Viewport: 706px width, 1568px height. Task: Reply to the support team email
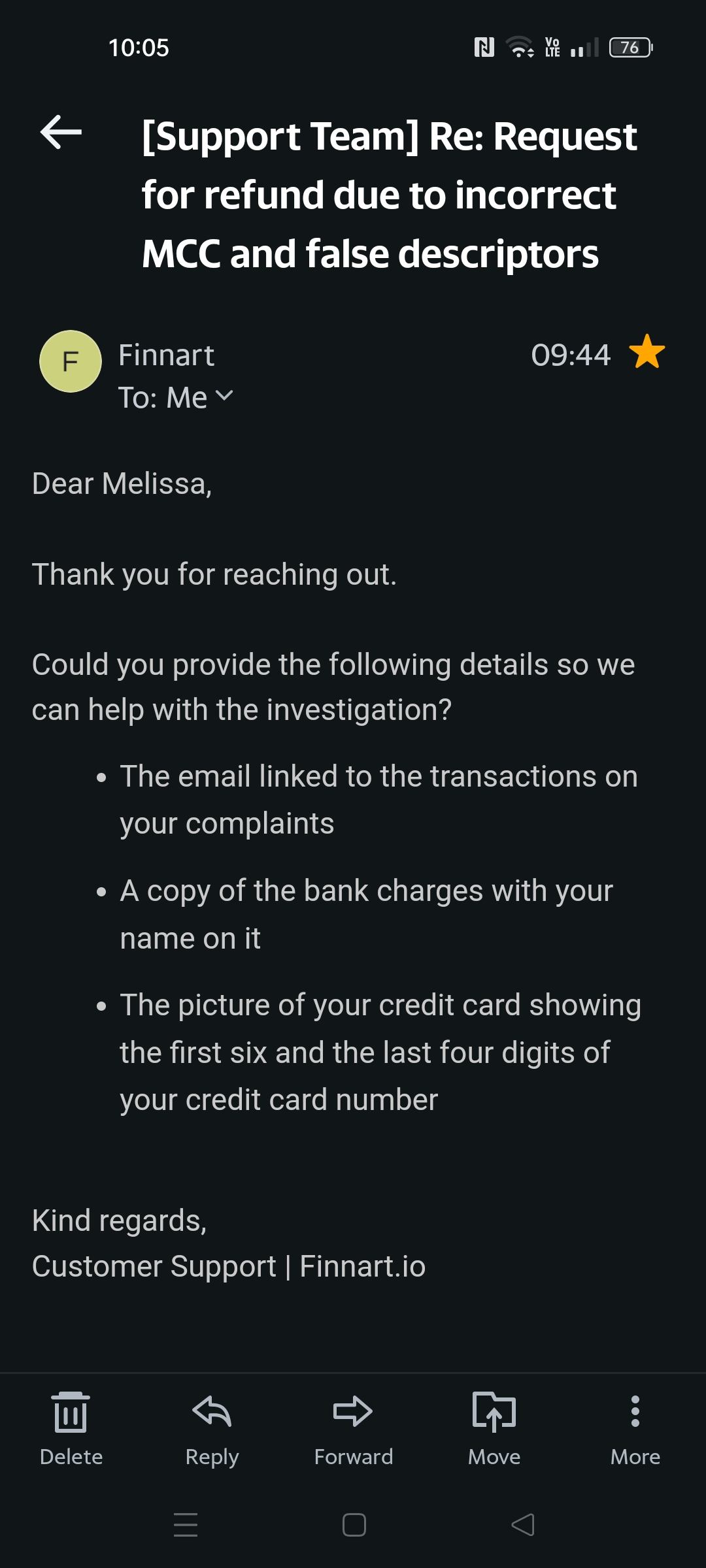(212, 1429)
